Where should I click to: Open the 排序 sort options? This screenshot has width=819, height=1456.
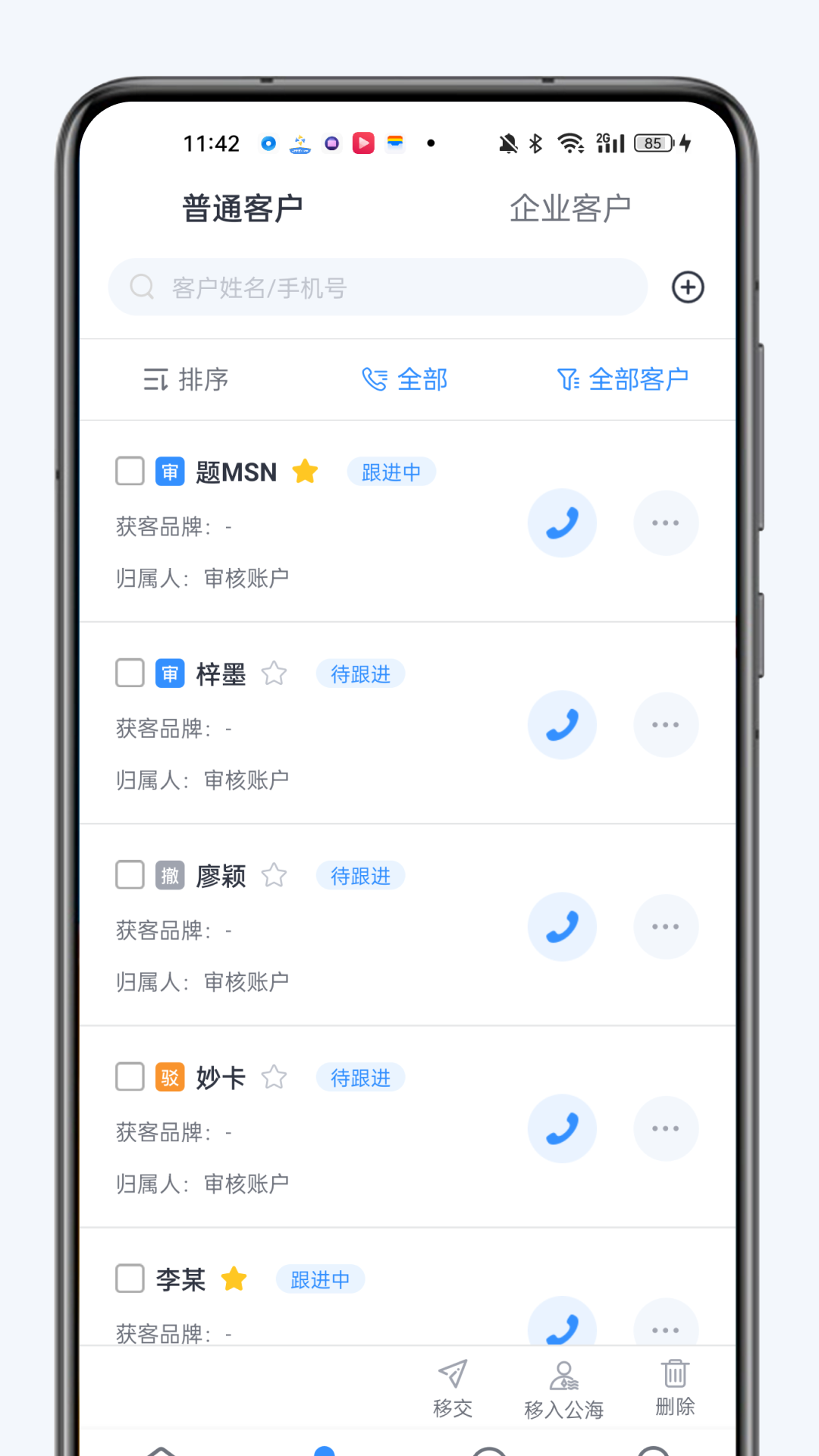(186, 379)
